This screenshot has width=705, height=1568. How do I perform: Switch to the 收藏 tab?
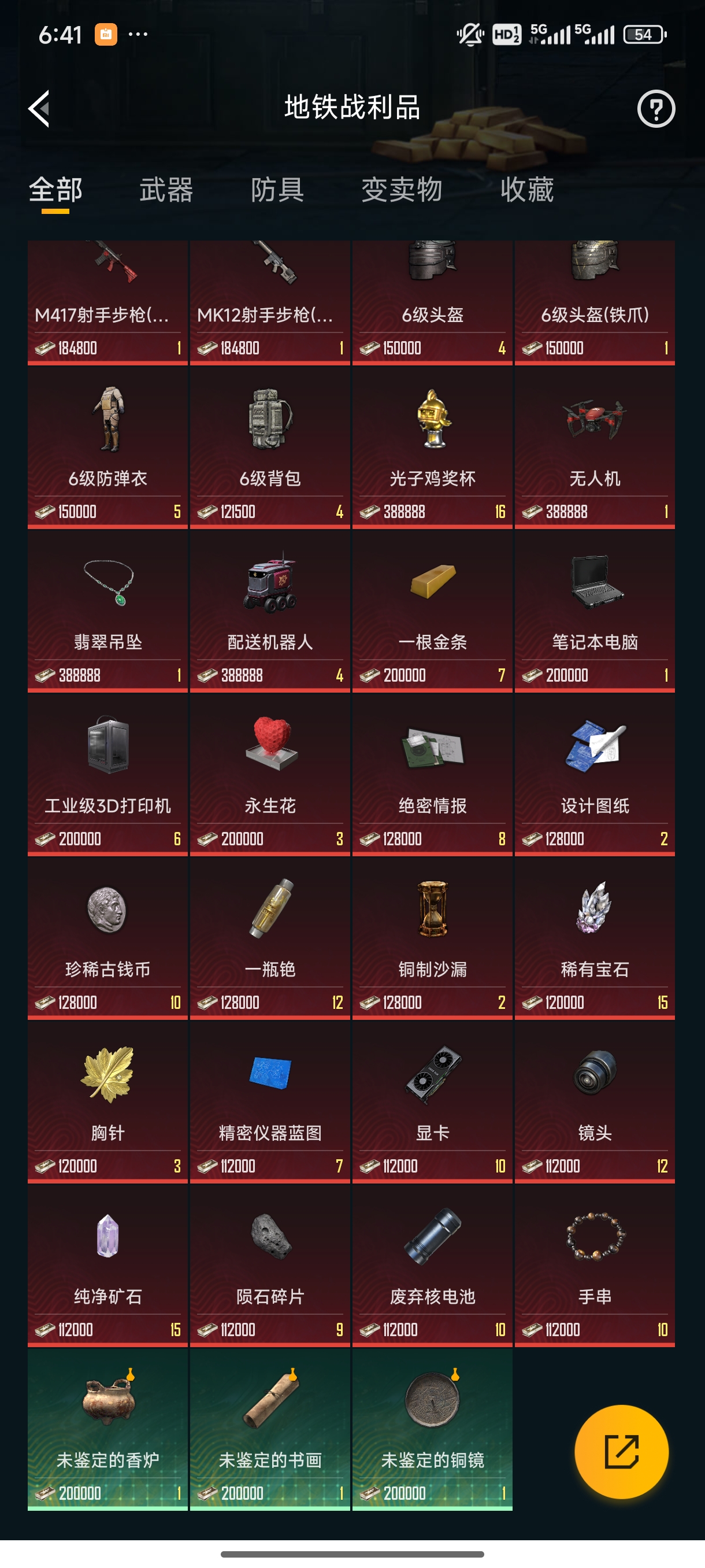[528, 191]
